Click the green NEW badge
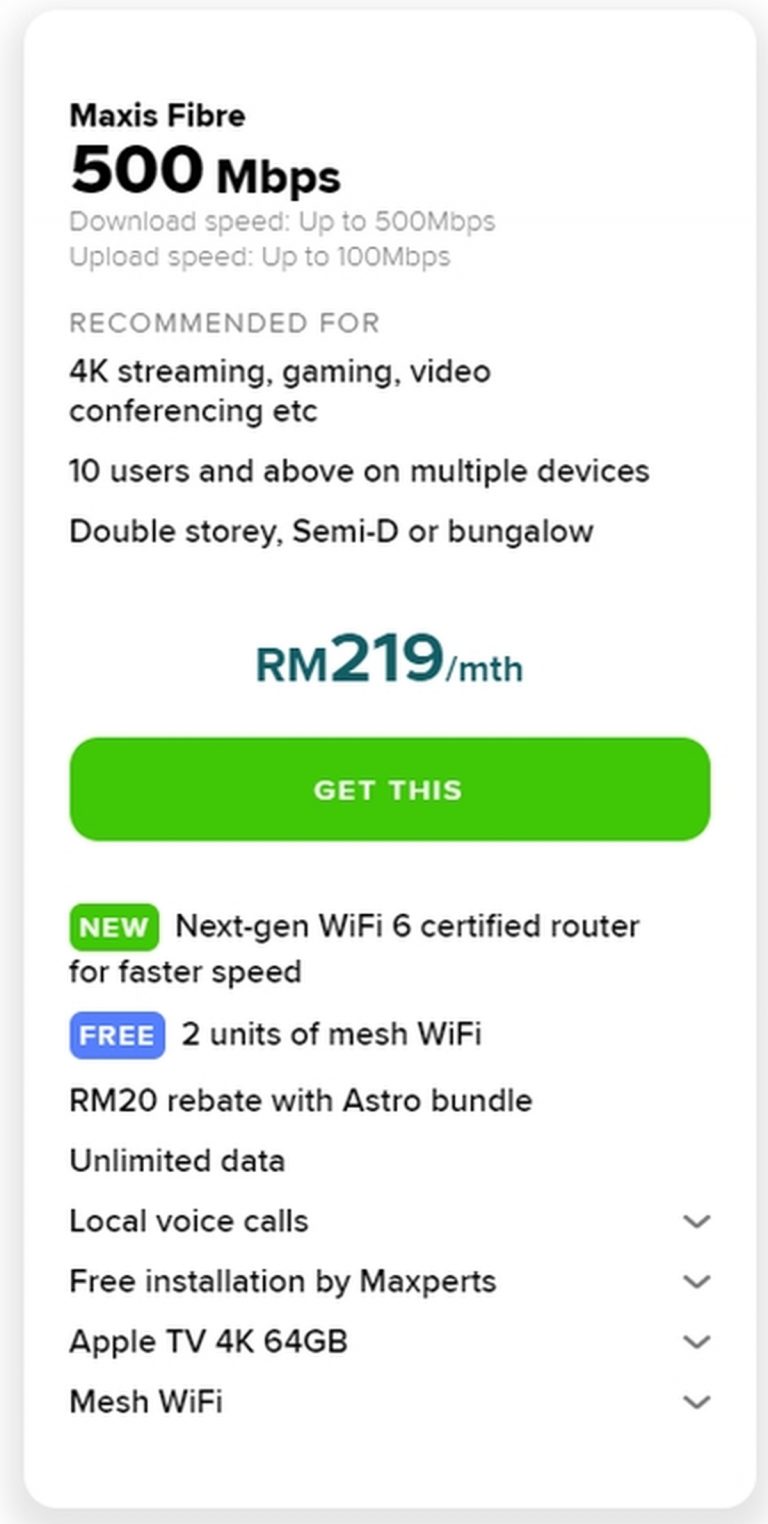The width and height of the screenshot is (768, 1524). pyautogui.click(x=113, y=927)
